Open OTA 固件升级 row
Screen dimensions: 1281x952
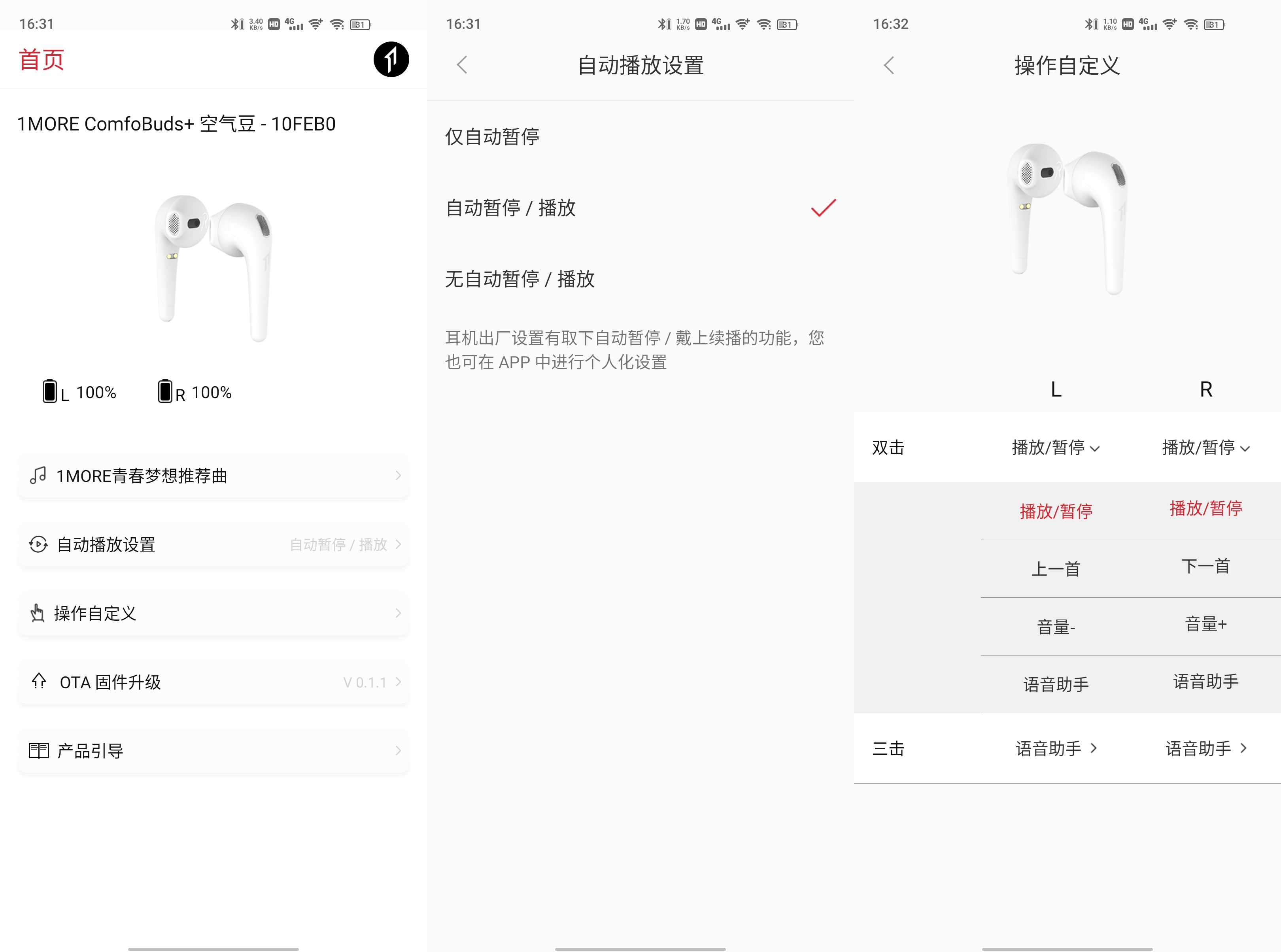pos(213,682)
